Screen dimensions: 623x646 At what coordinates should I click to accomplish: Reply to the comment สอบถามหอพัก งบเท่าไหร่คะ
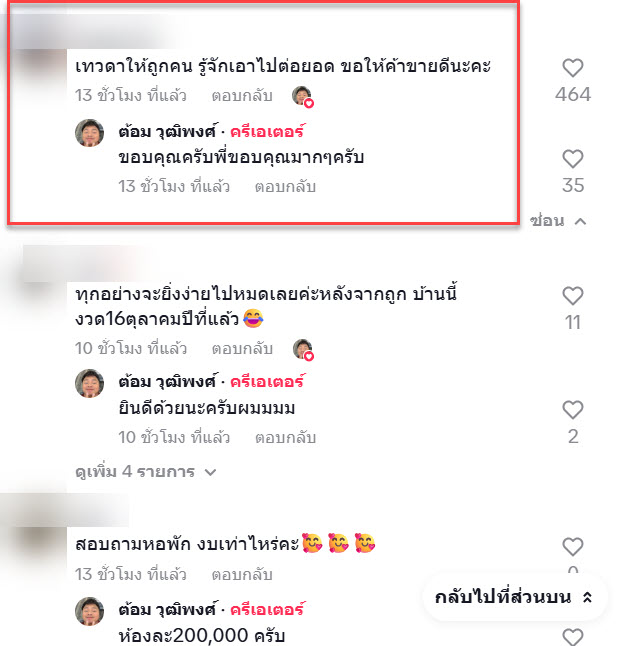click(x=239, y=574)
